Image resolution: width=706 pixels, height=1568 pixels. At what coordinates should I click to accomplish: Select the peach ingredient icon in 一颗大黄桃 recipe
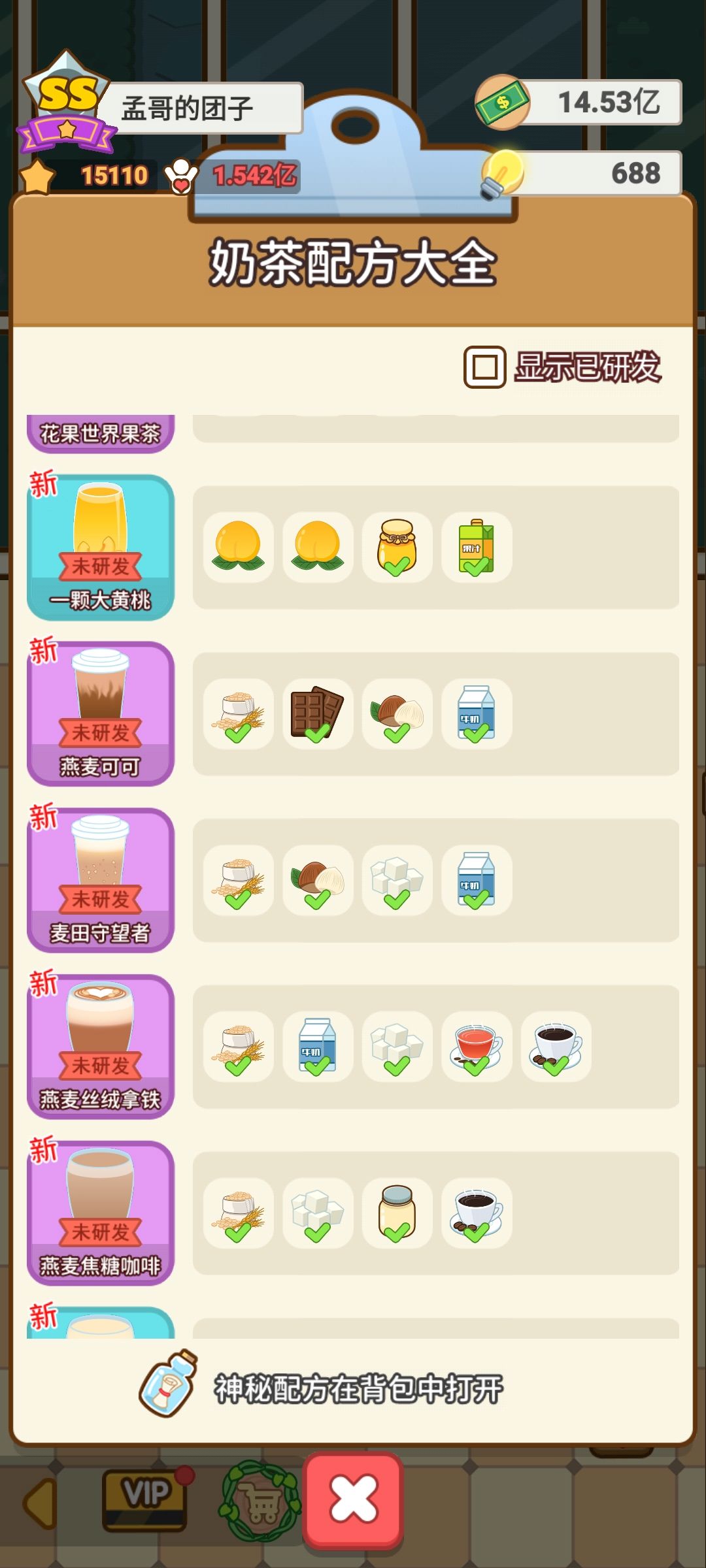point(238,549)
